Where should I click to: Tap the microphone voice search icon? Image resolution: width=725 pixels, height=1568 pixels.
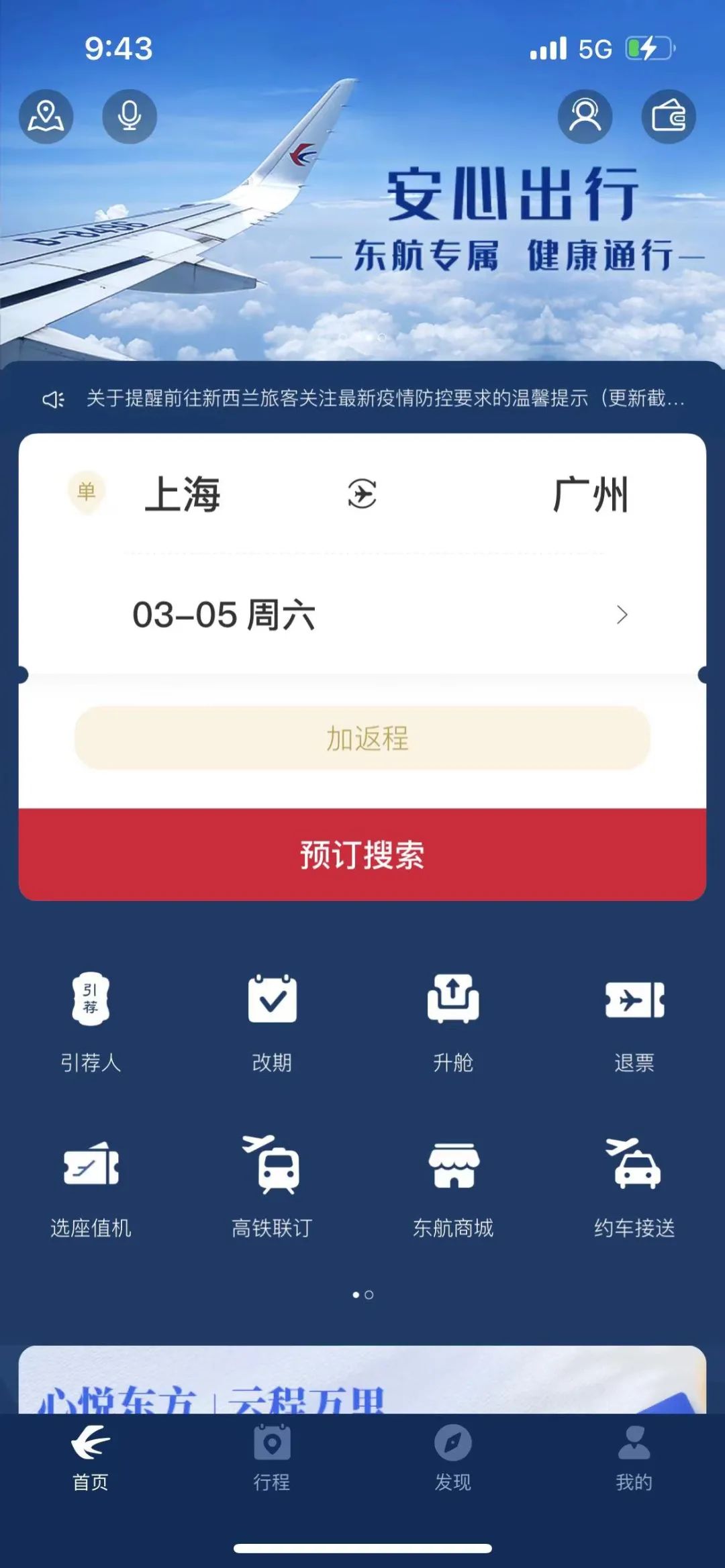tap(130, 117)
